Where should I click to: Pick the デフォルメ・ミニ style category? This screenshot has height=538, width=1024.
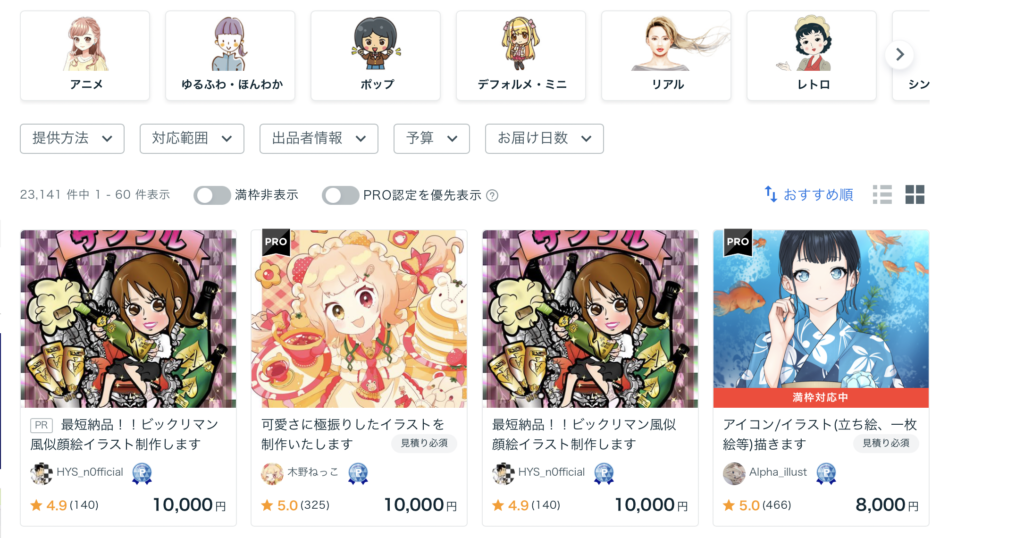click(x=520, y=56)
